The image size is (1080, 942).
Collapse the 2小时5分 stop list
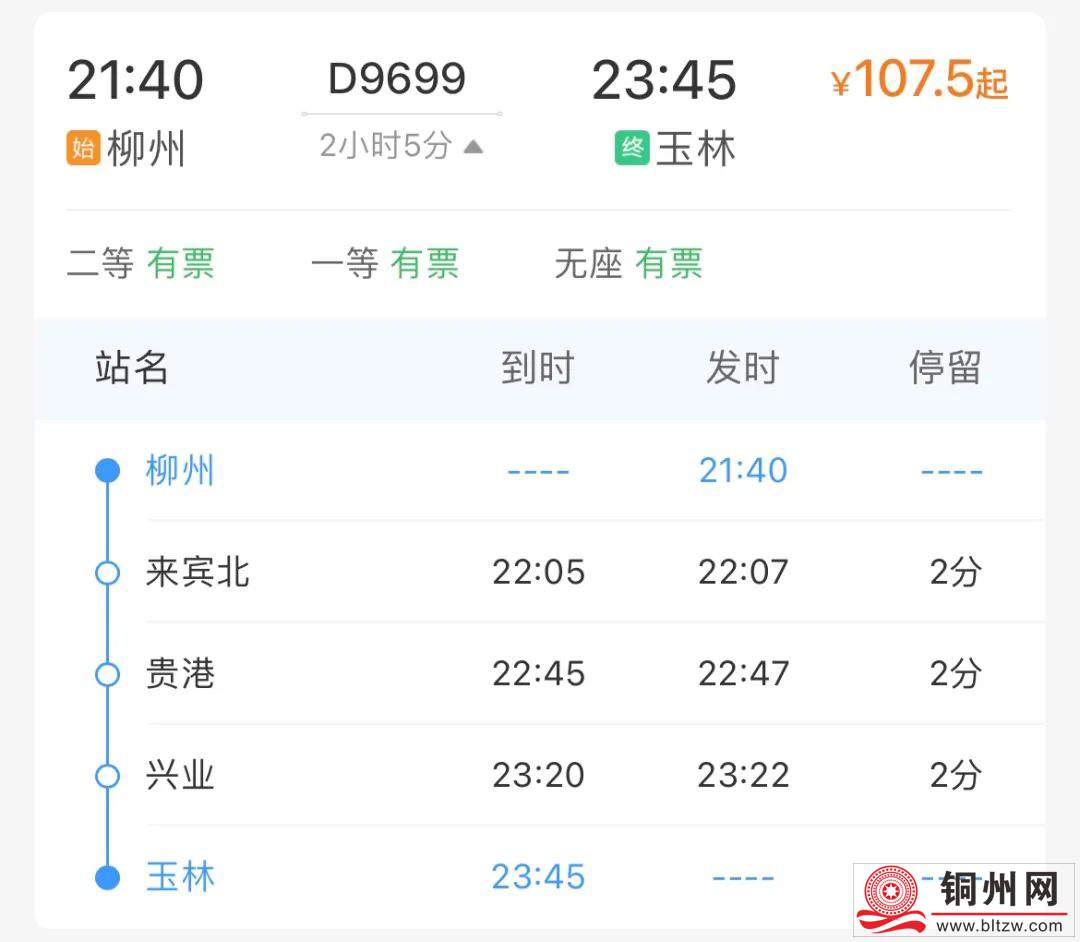pos(401,147)
